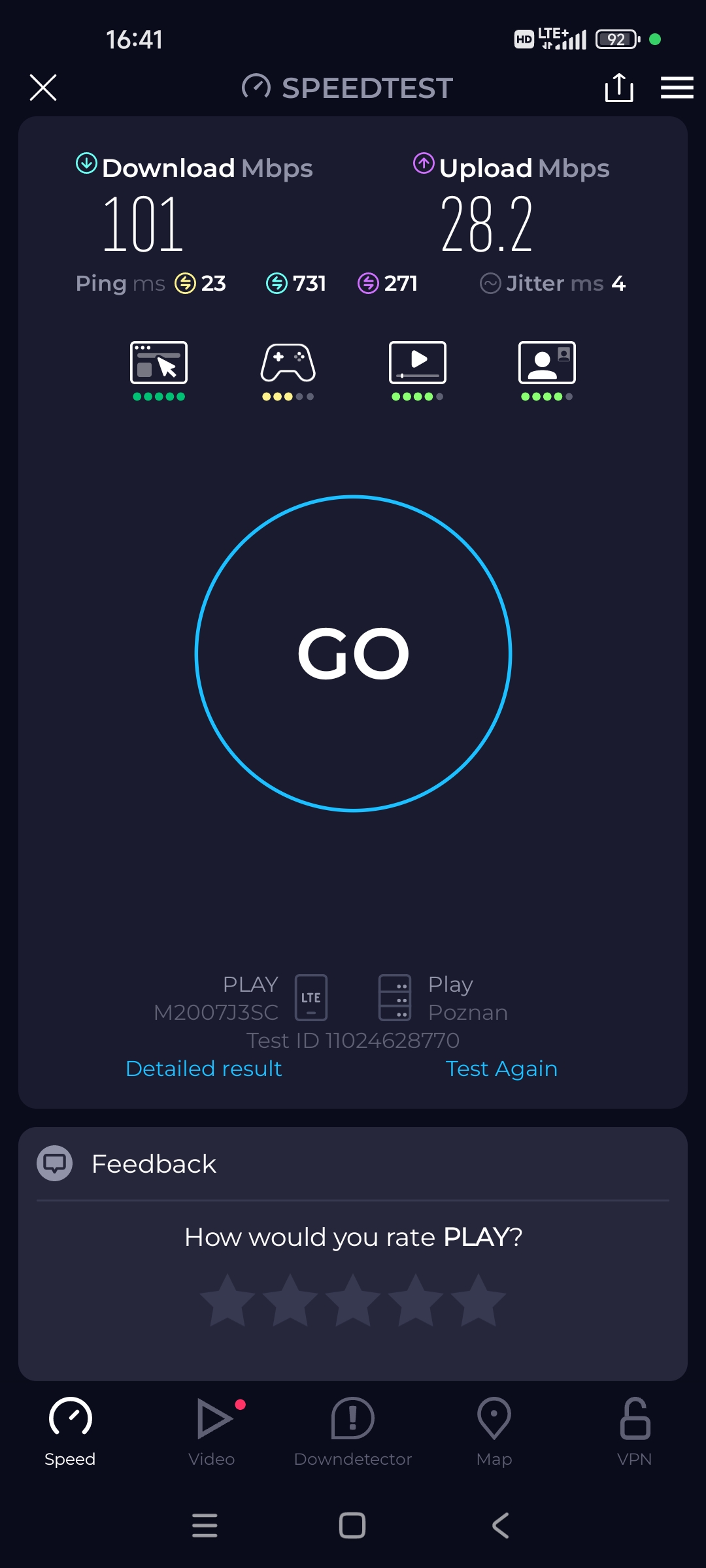Rate PLAY one star
Viewport: 706px width, 1568px height.
[227, 1300]
